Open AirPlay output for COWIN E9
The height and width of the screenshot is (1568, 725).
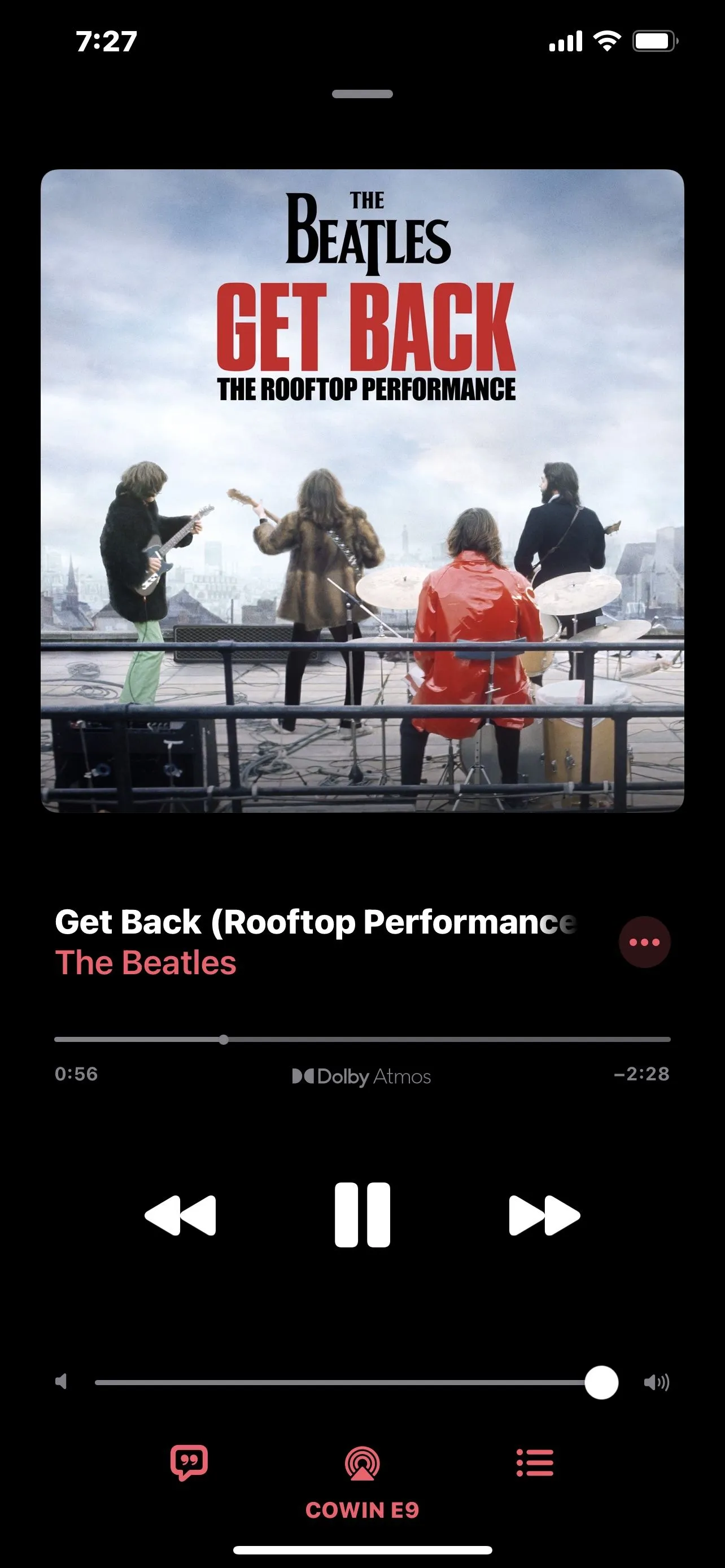tap(362, 1464)
